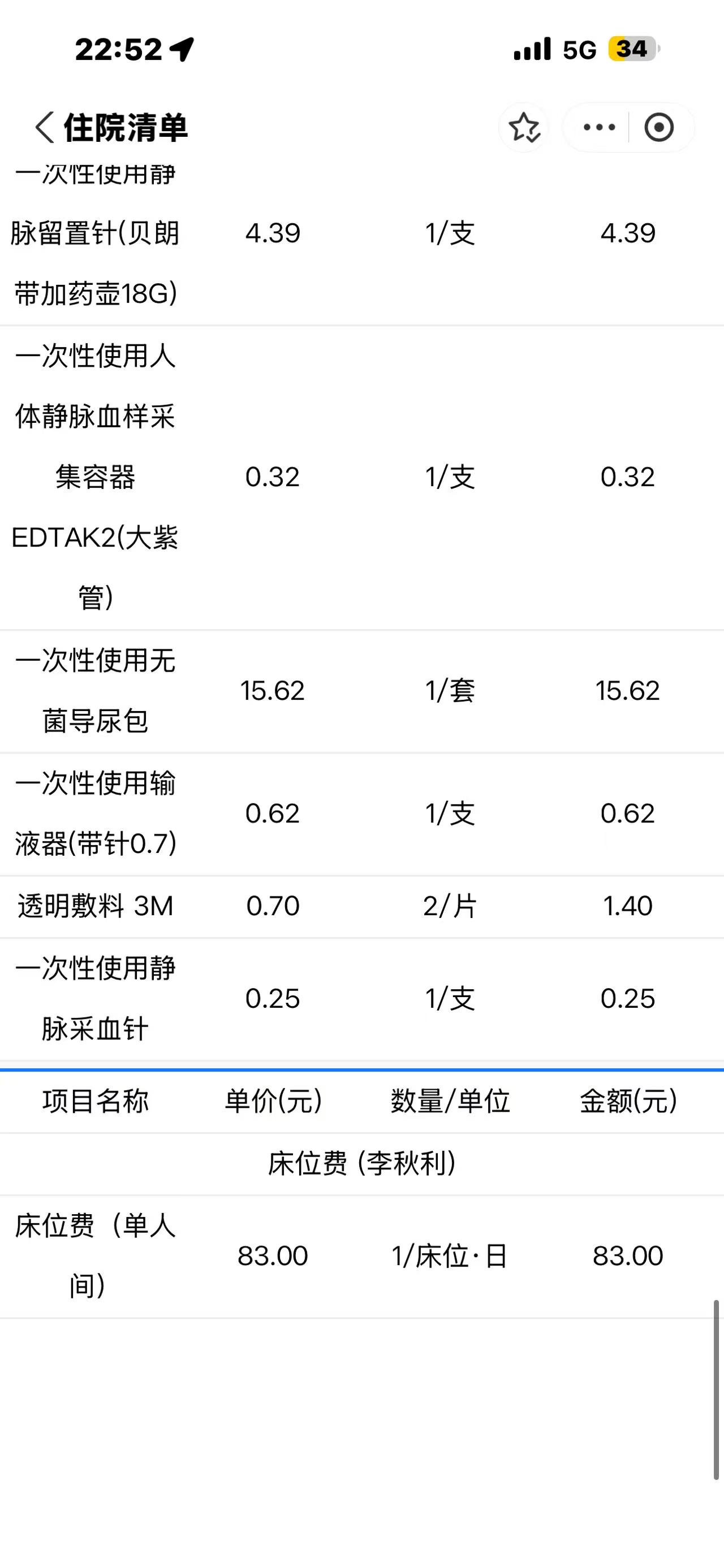This screenshot has height=1568, width=724.
Task: Tap the battery indicator showing 34
Action: 631,50
